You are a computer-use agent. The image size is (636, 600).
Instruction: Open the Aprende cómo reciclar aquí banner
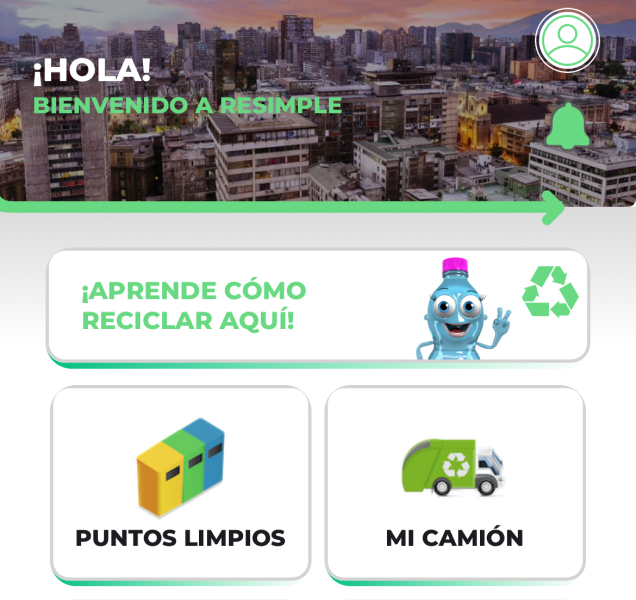click(318, 306)
